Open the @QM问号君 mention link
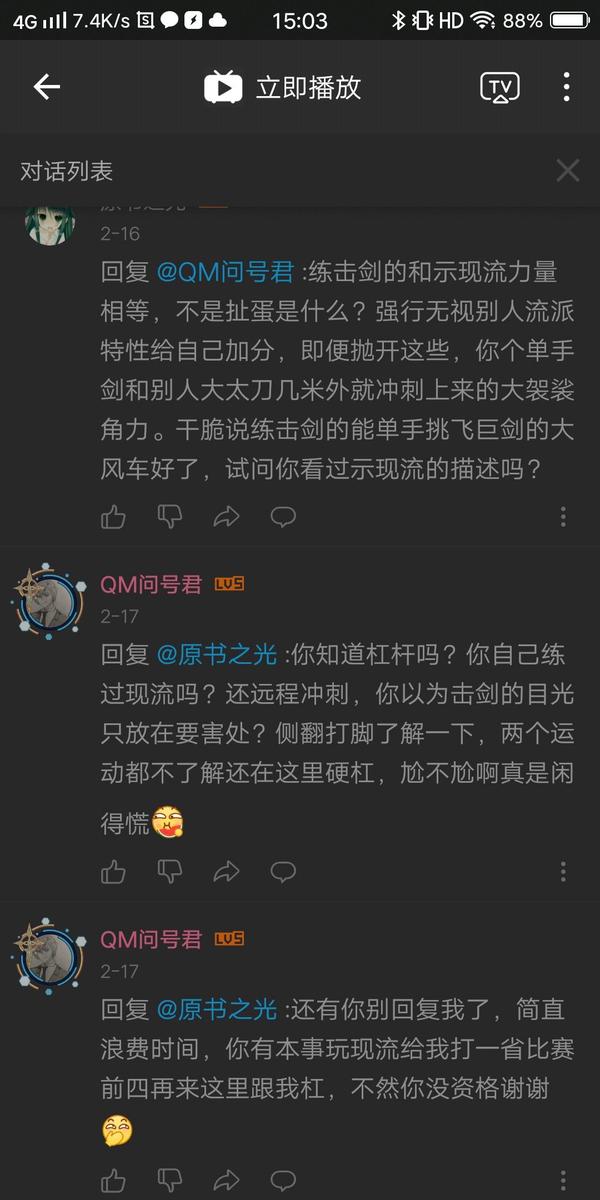The height and width of the screenshot is (1200, 600). coord(225,271)
